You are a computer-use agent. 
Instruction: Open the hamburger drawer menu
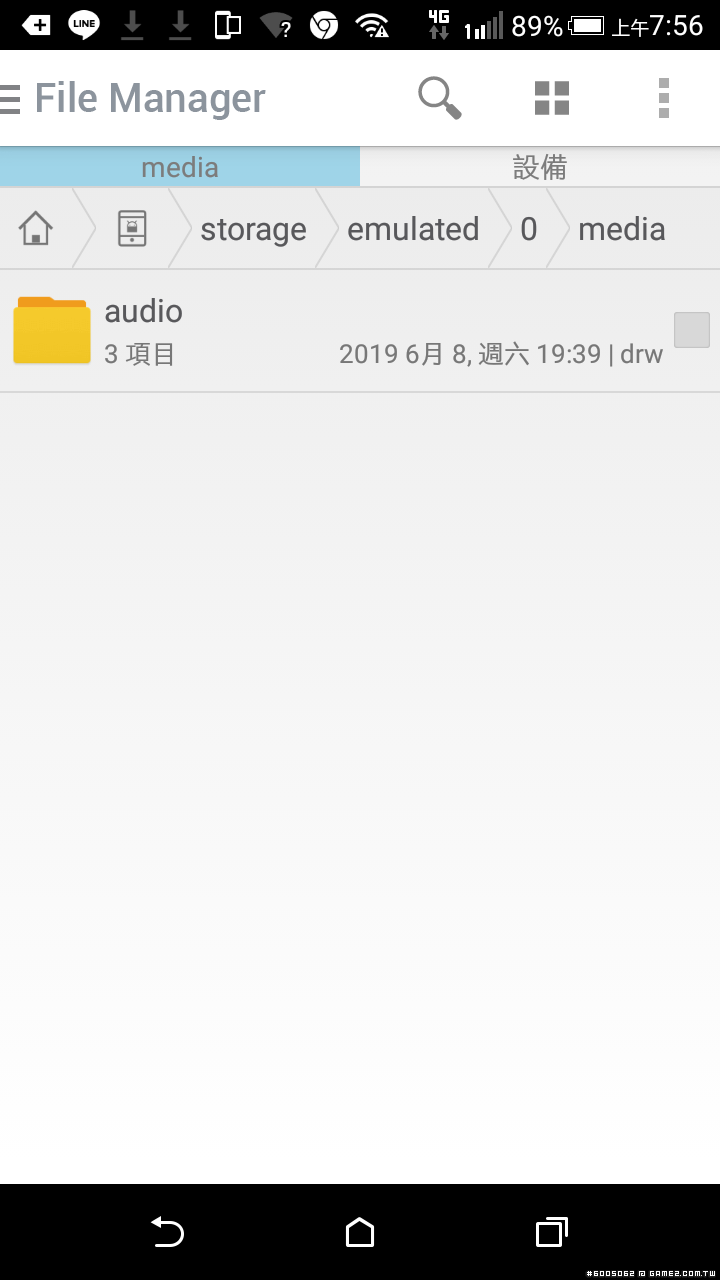pyautogui.click(x=11, y=98)
